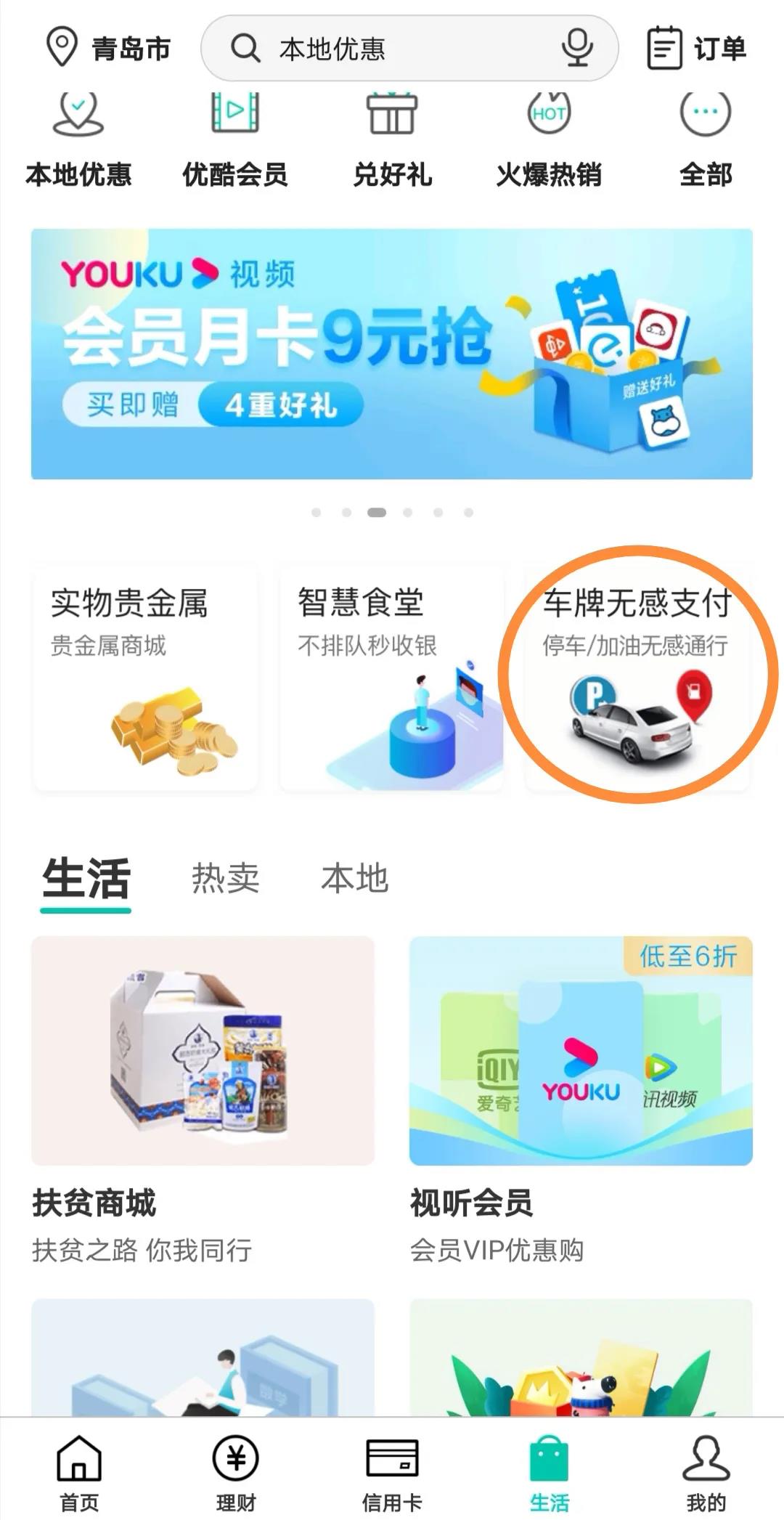
Task: Switch to the 本地 tab
Action: [354, 878]
